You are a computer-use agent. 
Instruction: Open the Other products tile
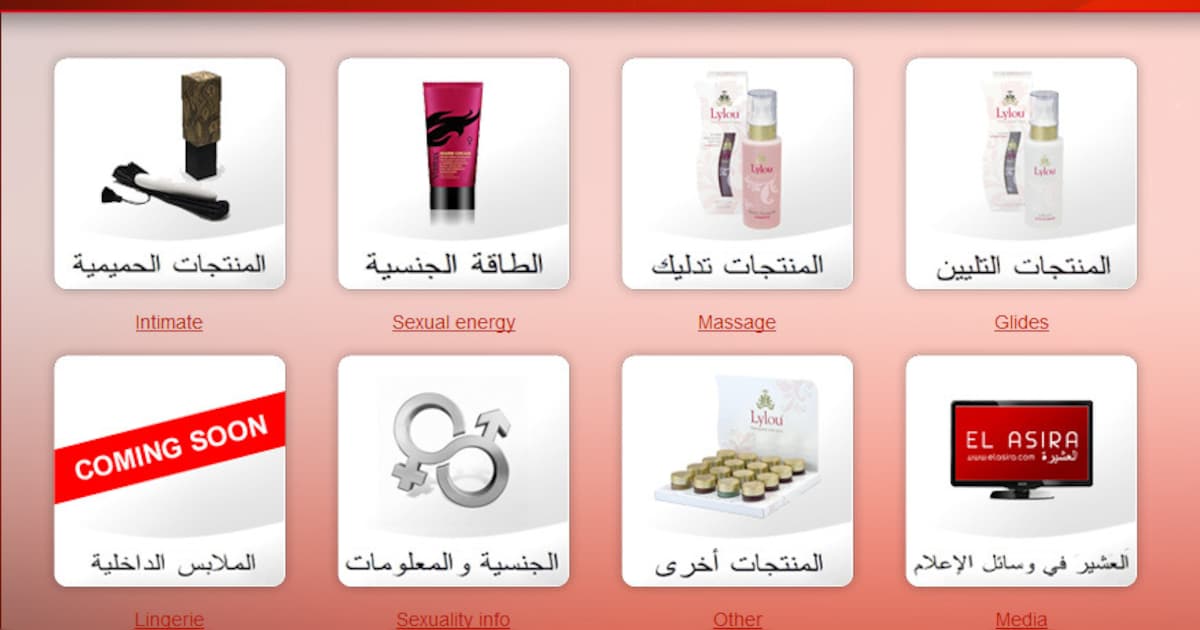click(737, 470)
